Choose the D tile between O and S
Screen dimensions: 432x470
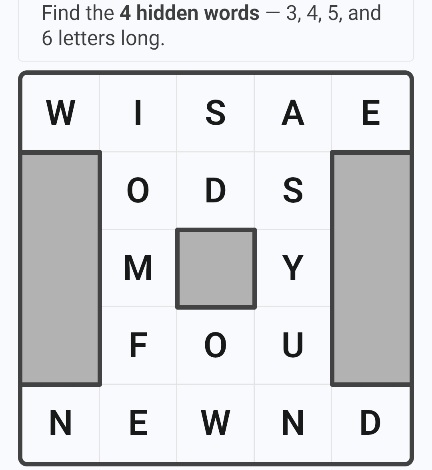click(x=216, y=190)
